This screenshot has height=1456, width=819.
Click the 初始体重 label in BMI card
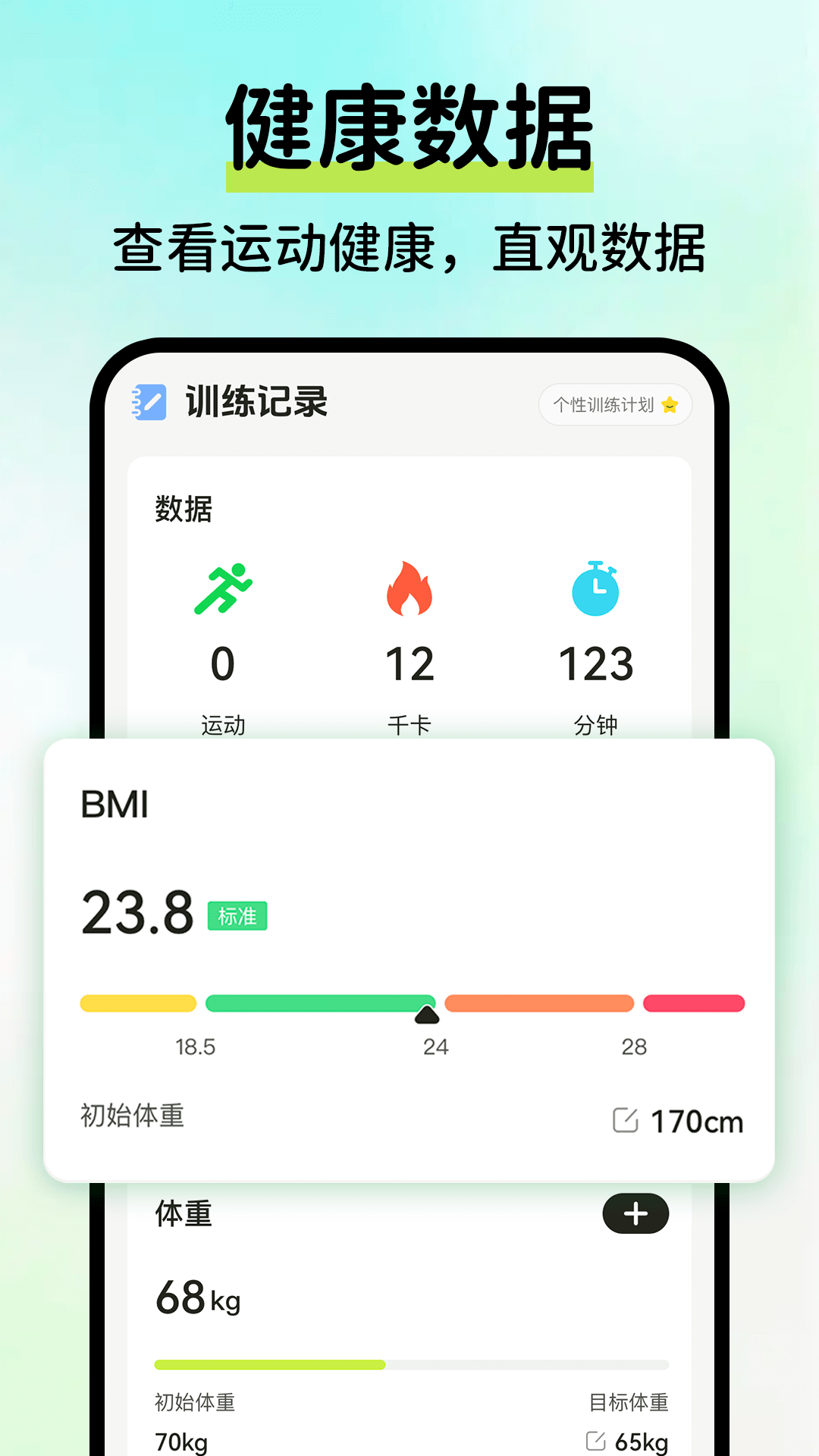[x=133, y=1117]
